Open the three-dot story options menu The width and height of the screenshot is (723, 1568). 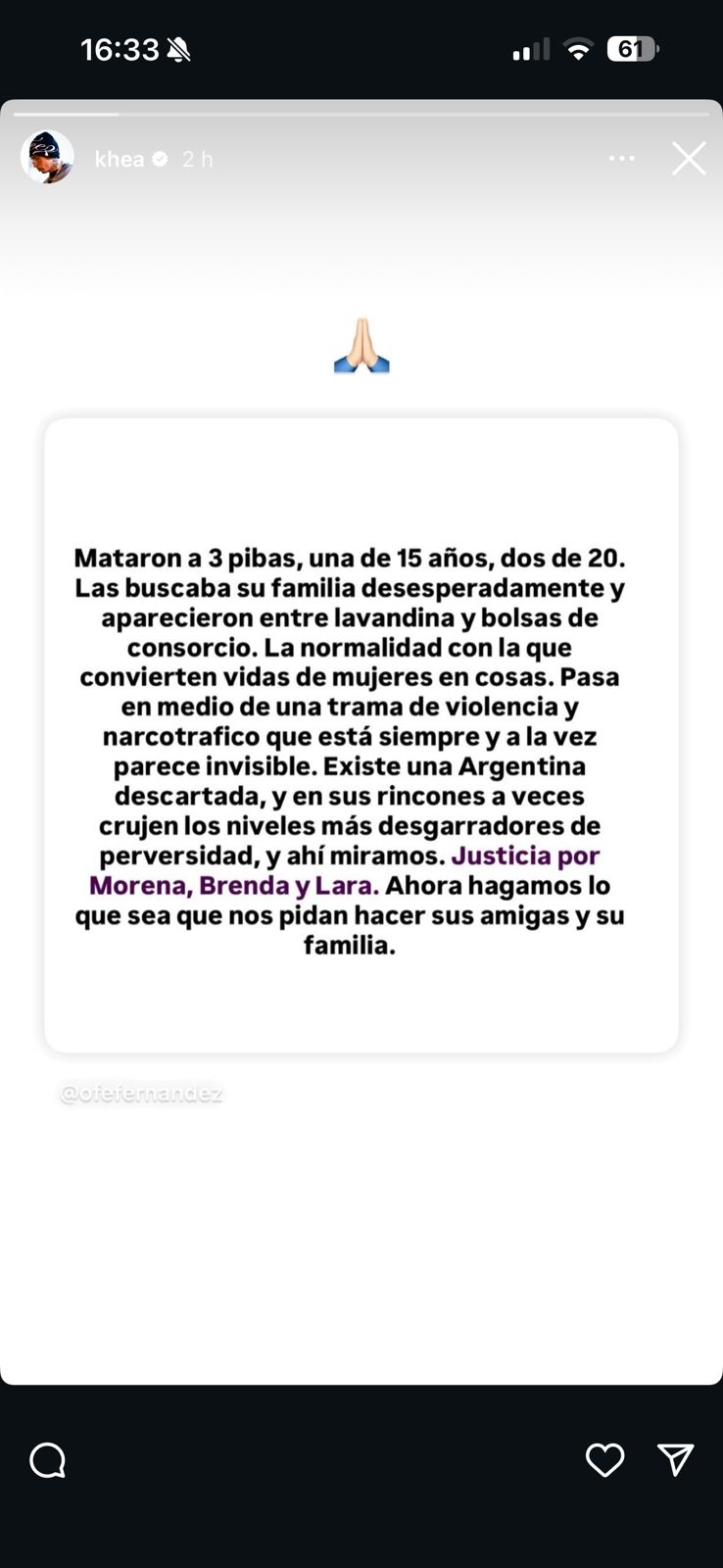coord(621,159)
